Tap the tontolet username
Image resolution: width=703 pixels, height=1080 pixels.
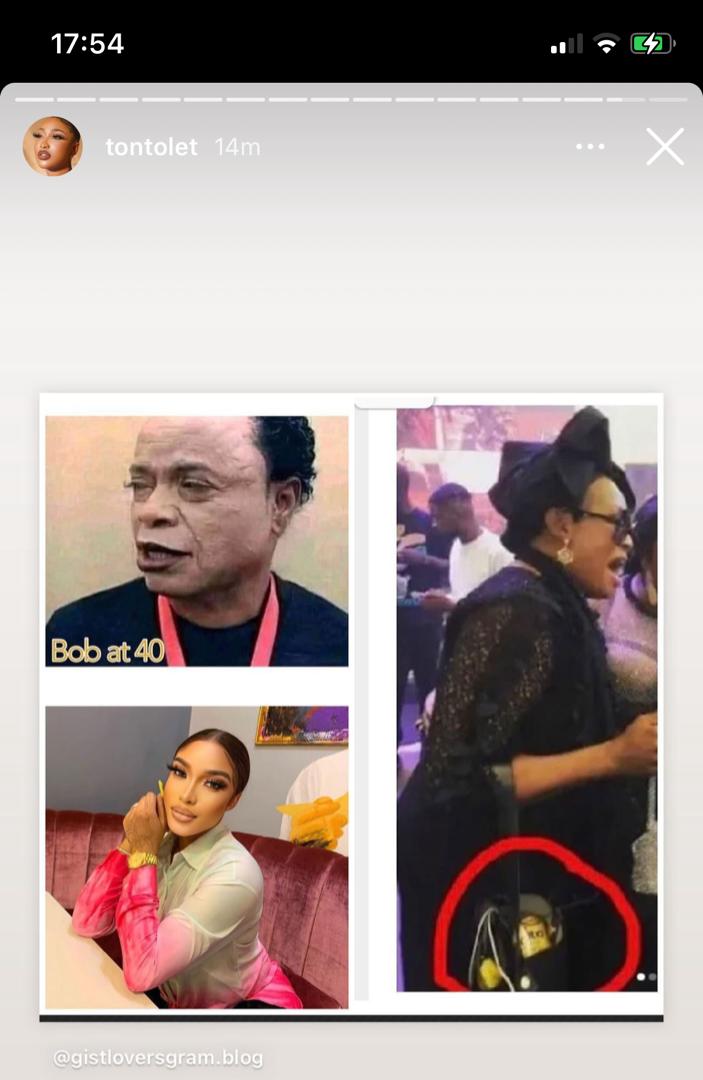point(151,147)
